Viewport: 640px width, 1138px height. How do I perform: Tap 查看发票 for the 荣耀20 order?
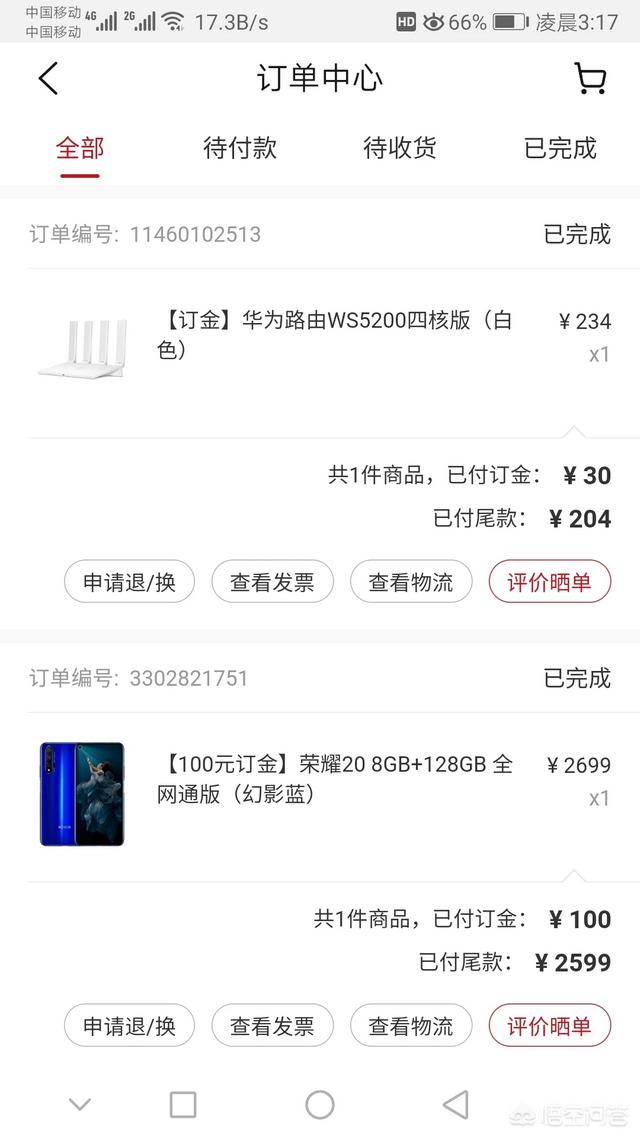click(272, 1026)
